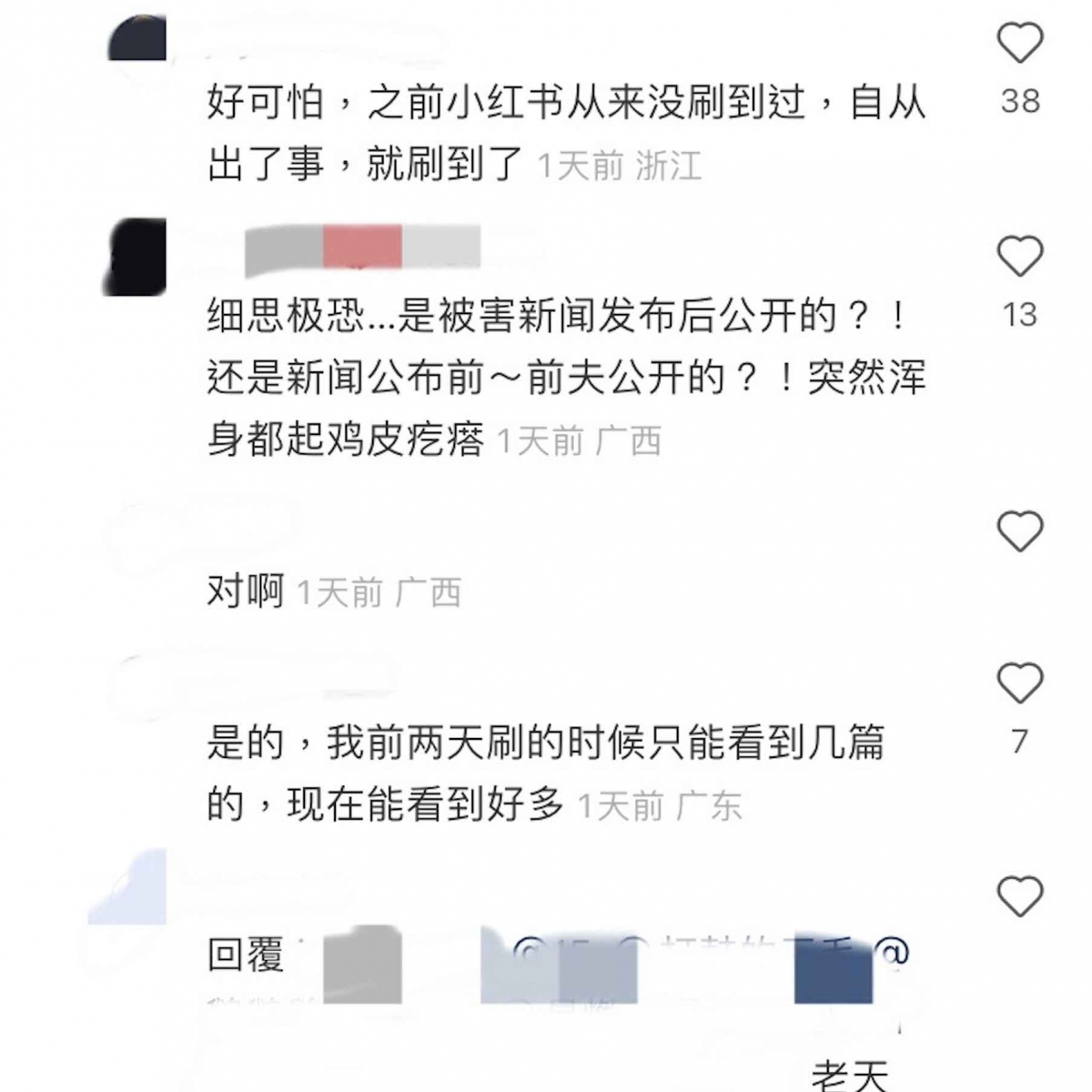Reply to the 对啊 comment

246,592
